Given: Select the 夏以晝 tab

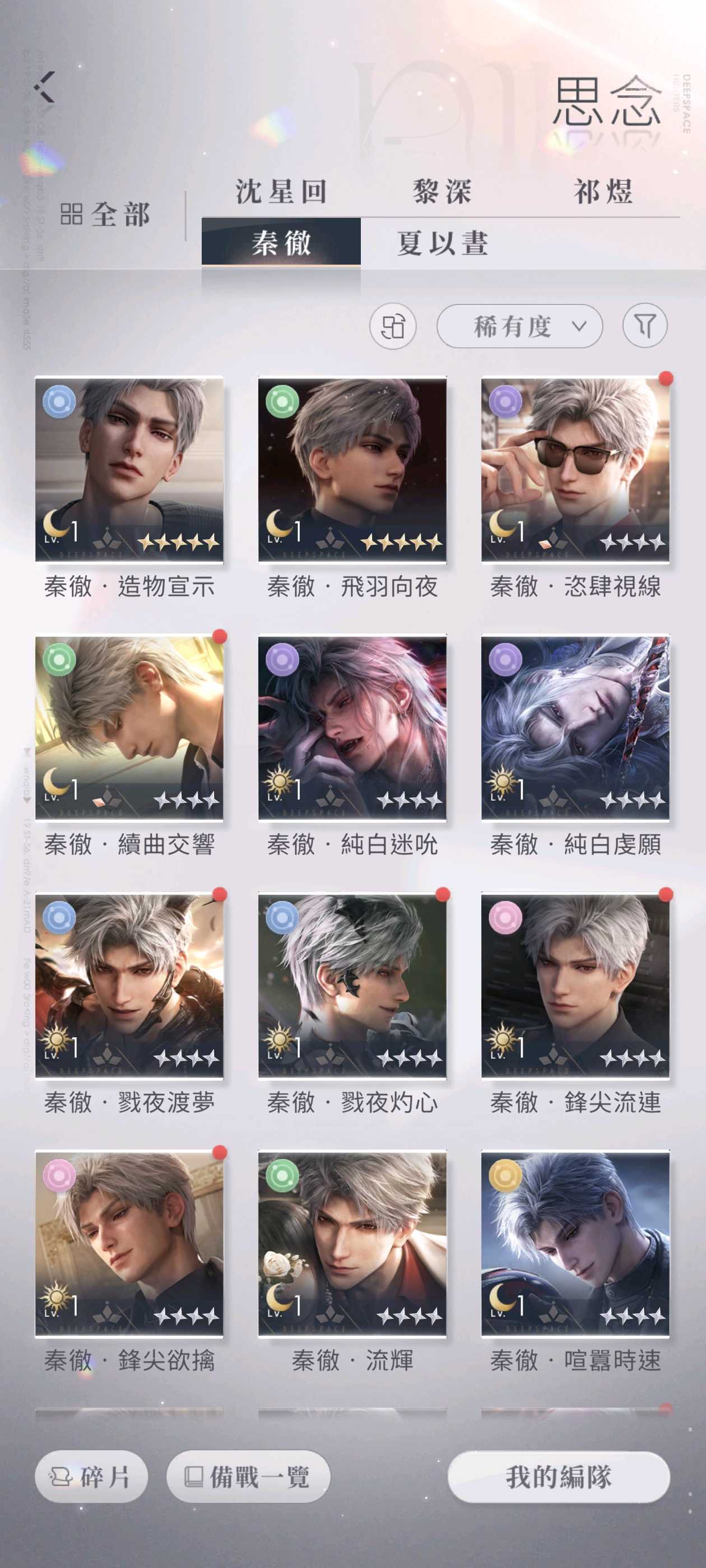Looking at the screenshot, I should pos(442,243).
